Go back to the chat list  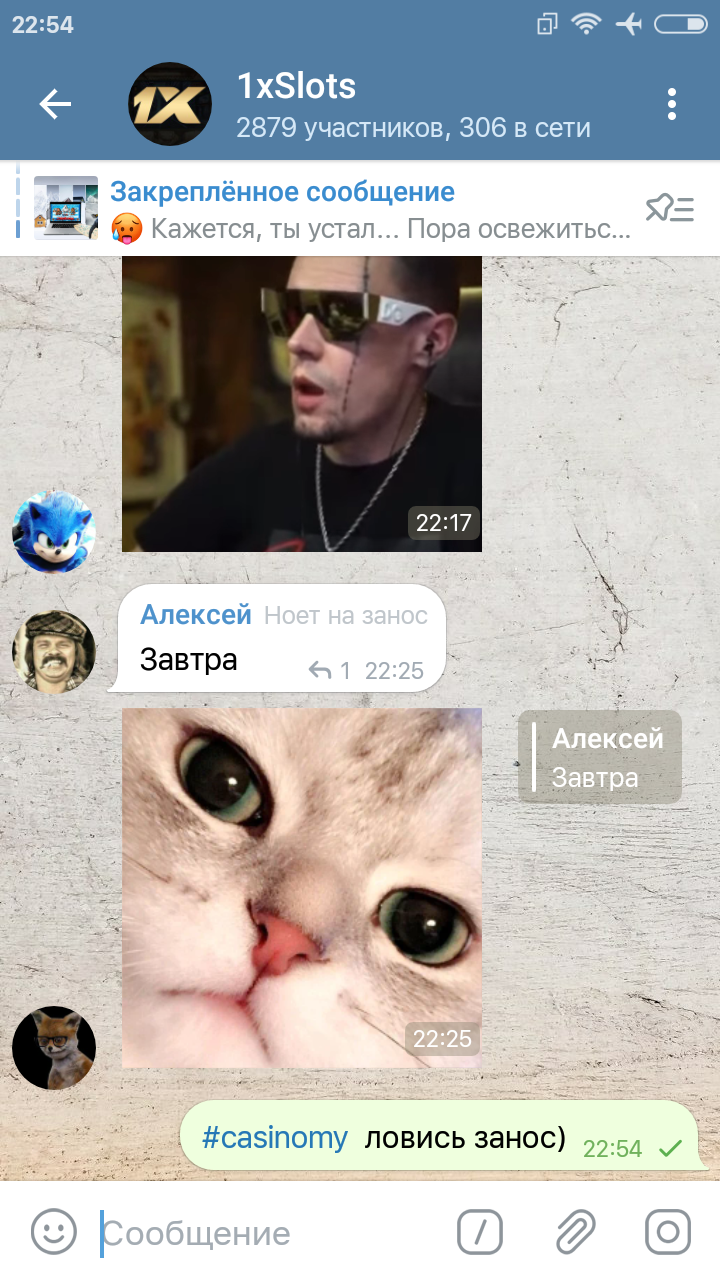pos(55,104)
